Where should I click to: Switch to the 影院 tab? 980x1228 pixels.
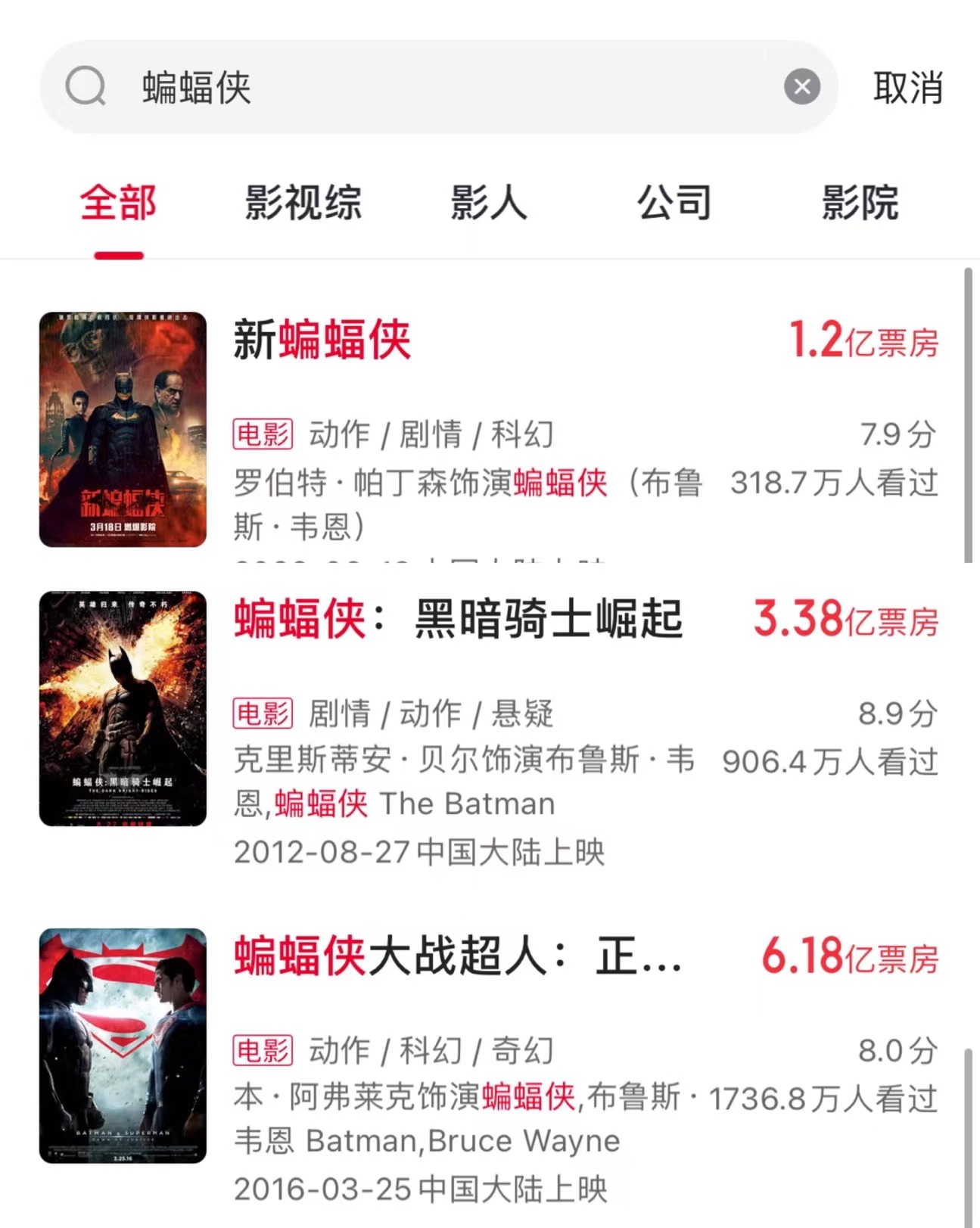pos(860,203)
